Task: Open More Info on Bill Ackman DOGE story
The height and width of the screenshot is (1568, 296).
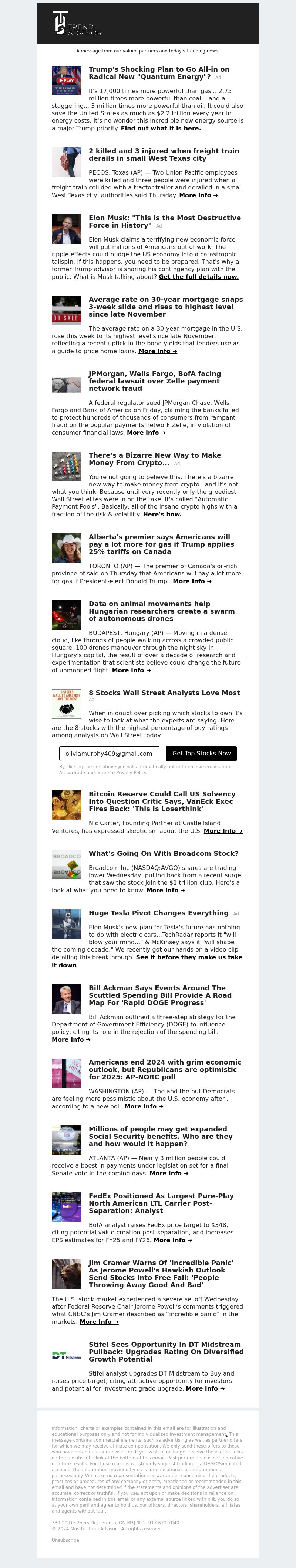Action: (x=71, y=1040)
